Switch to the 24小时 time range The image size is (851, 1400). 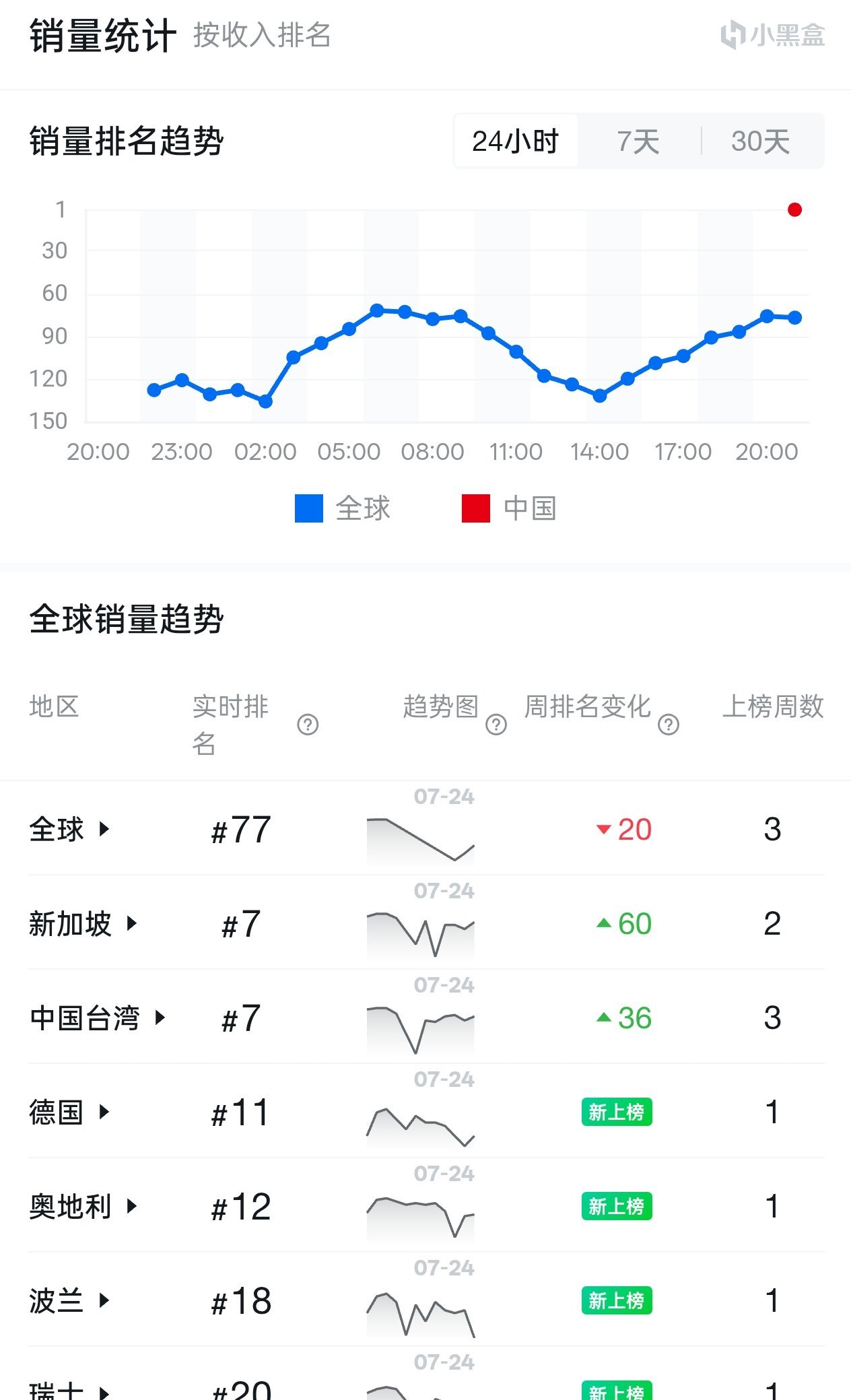click(516, 141)
